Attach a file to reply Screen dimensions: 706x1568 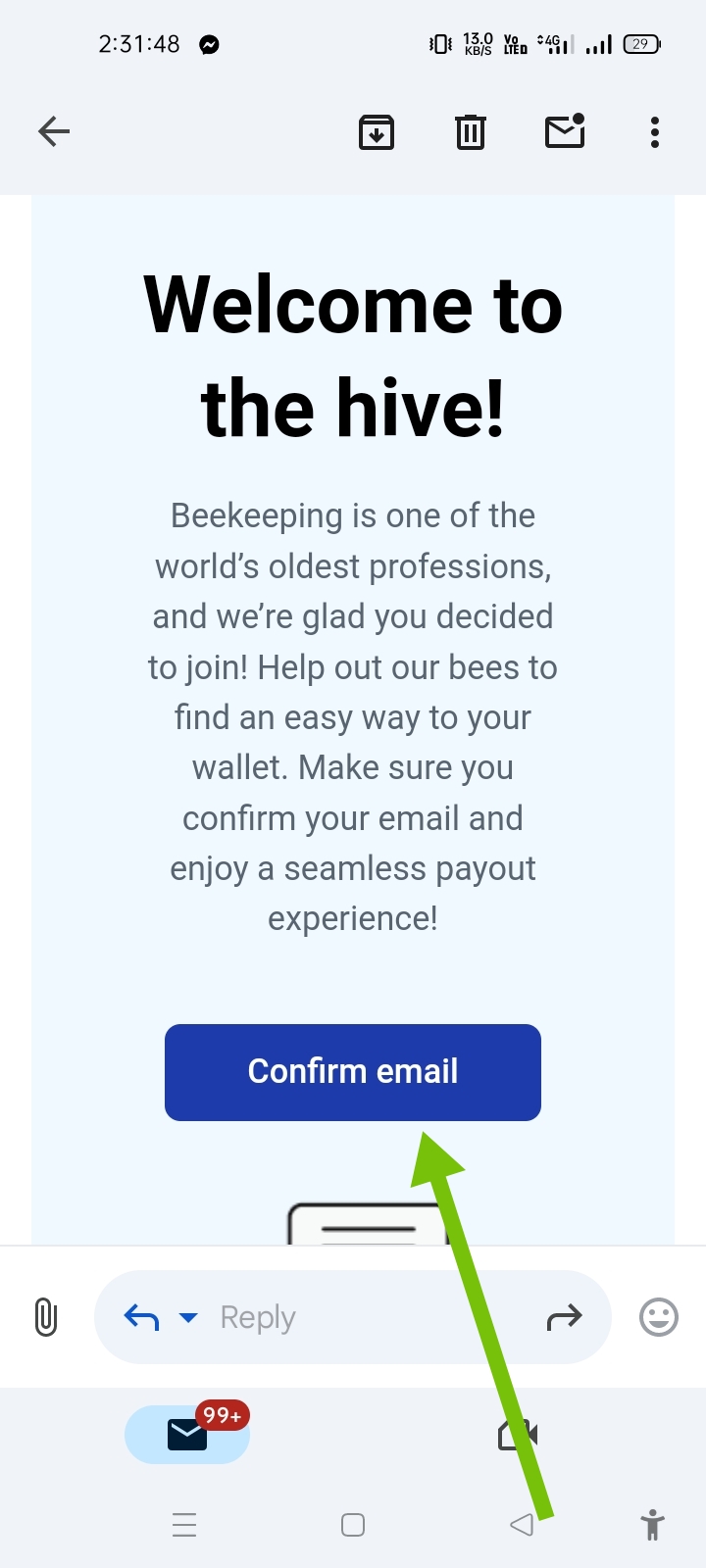tap(46, 1317)
